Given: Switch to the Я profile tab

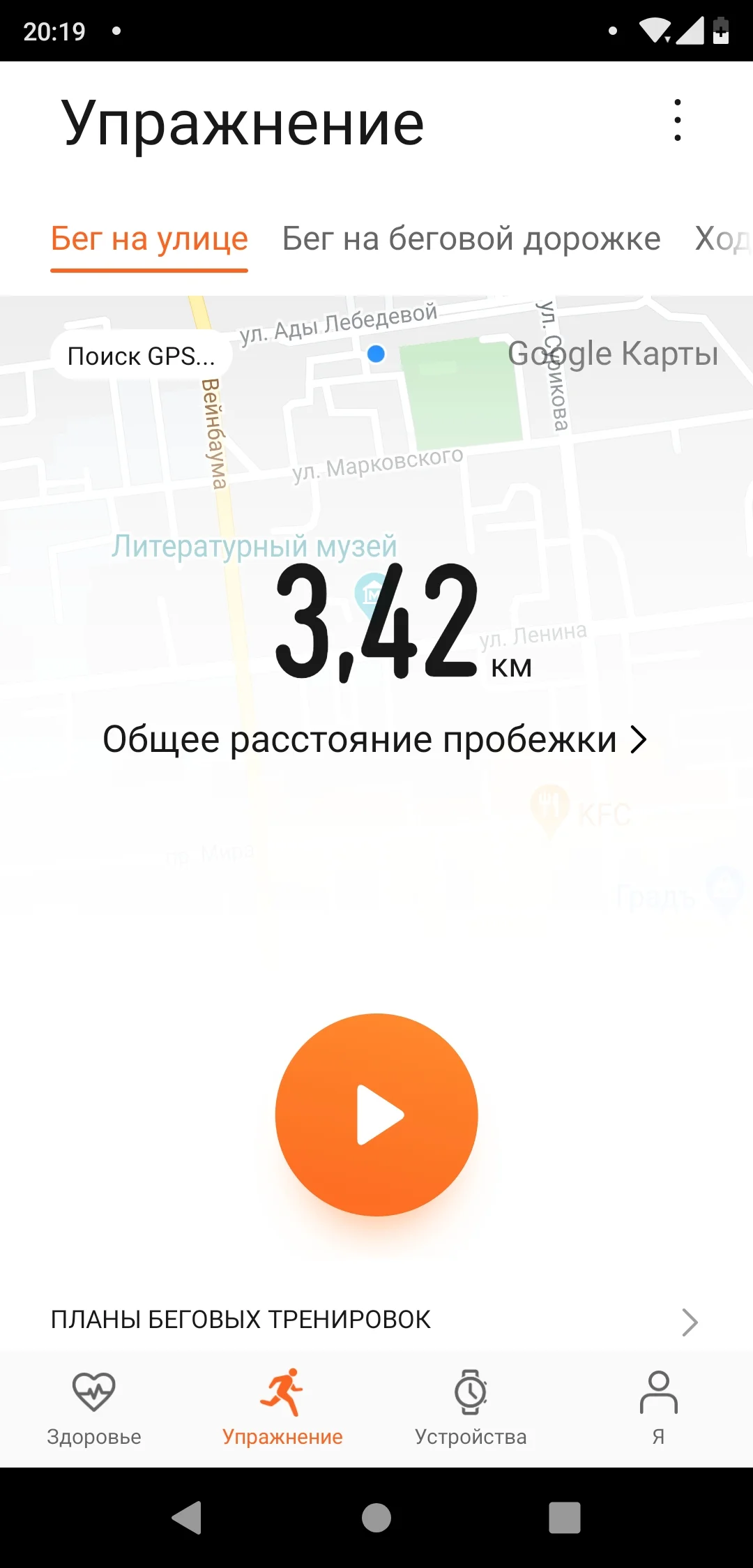Looking at the screenshot, I should (x=658, y=1408).
